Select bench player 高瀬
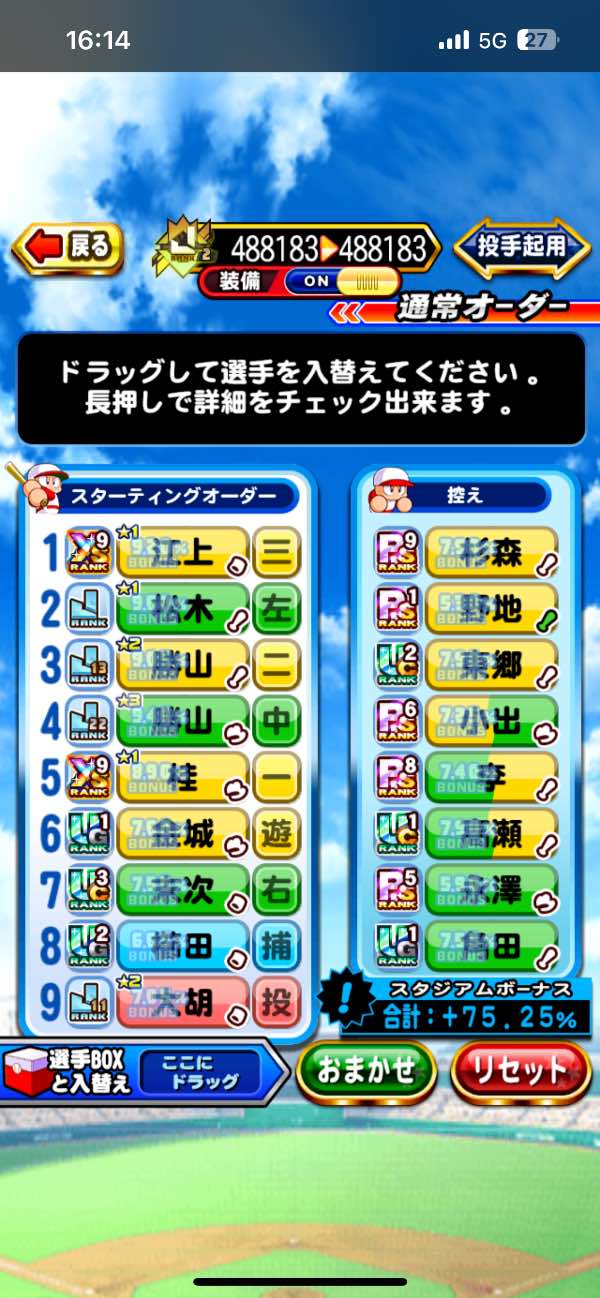 pyautogui.click(x=491, y=834)
